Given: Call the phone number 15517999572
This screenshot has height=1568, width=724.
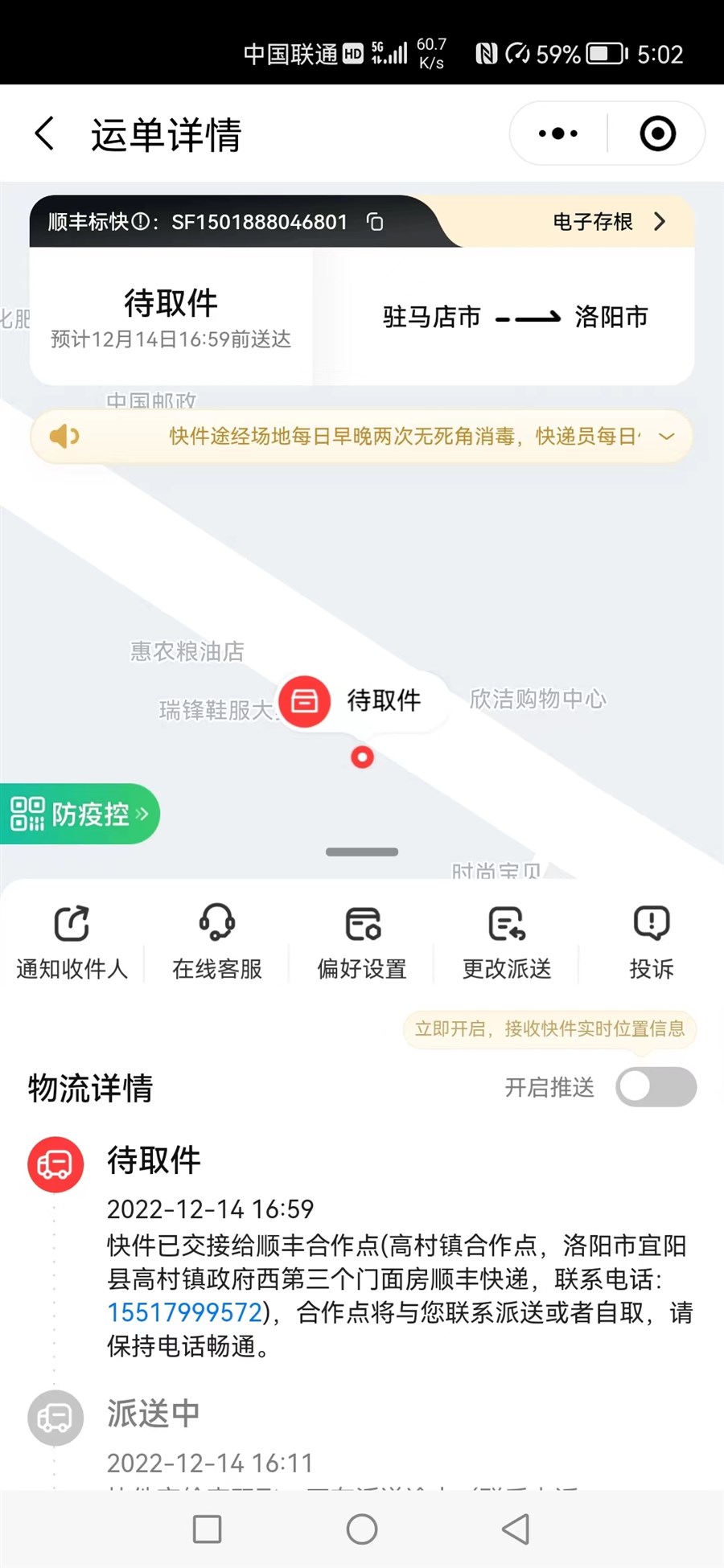Looking at the screenshot, I should 185,1312.
